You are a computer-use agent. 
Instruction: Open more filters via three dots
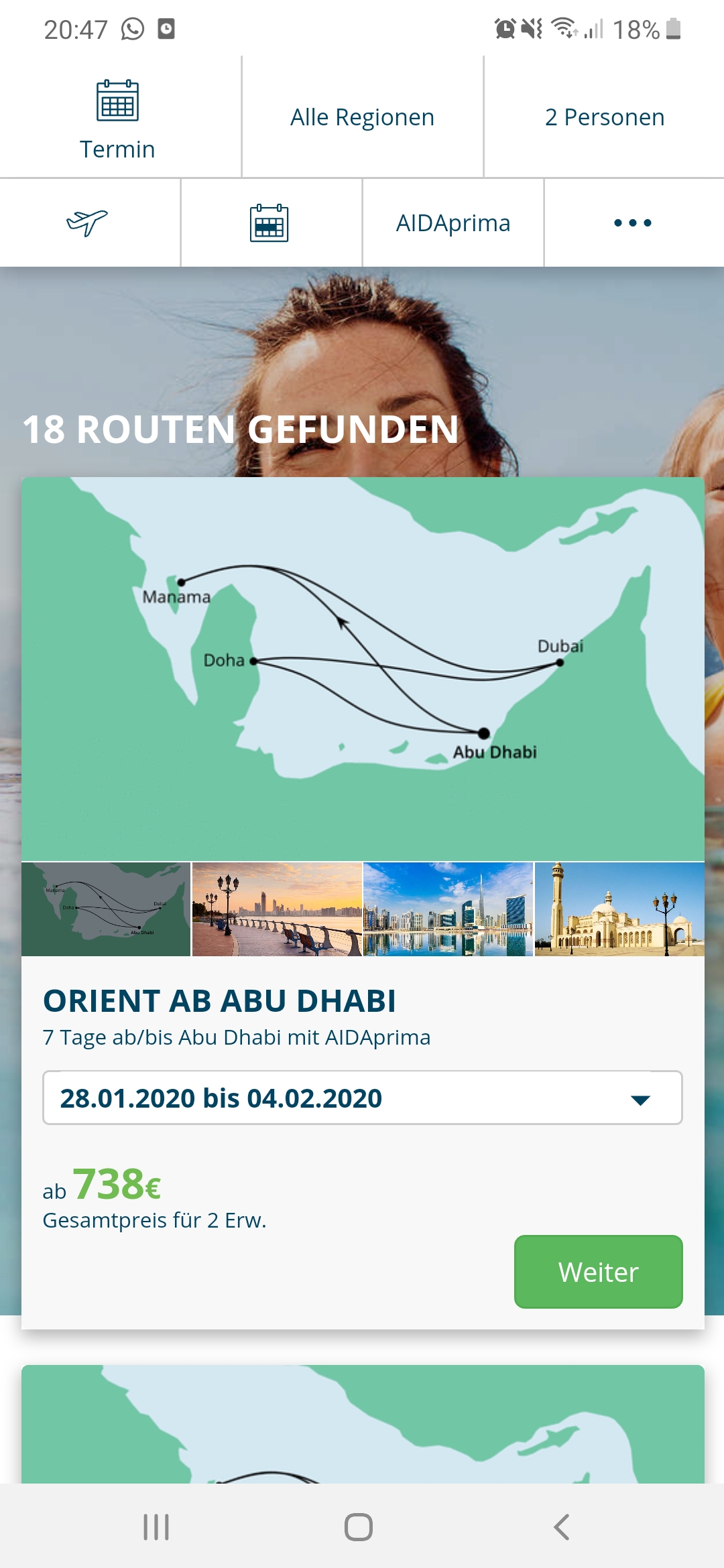point(632,222)
